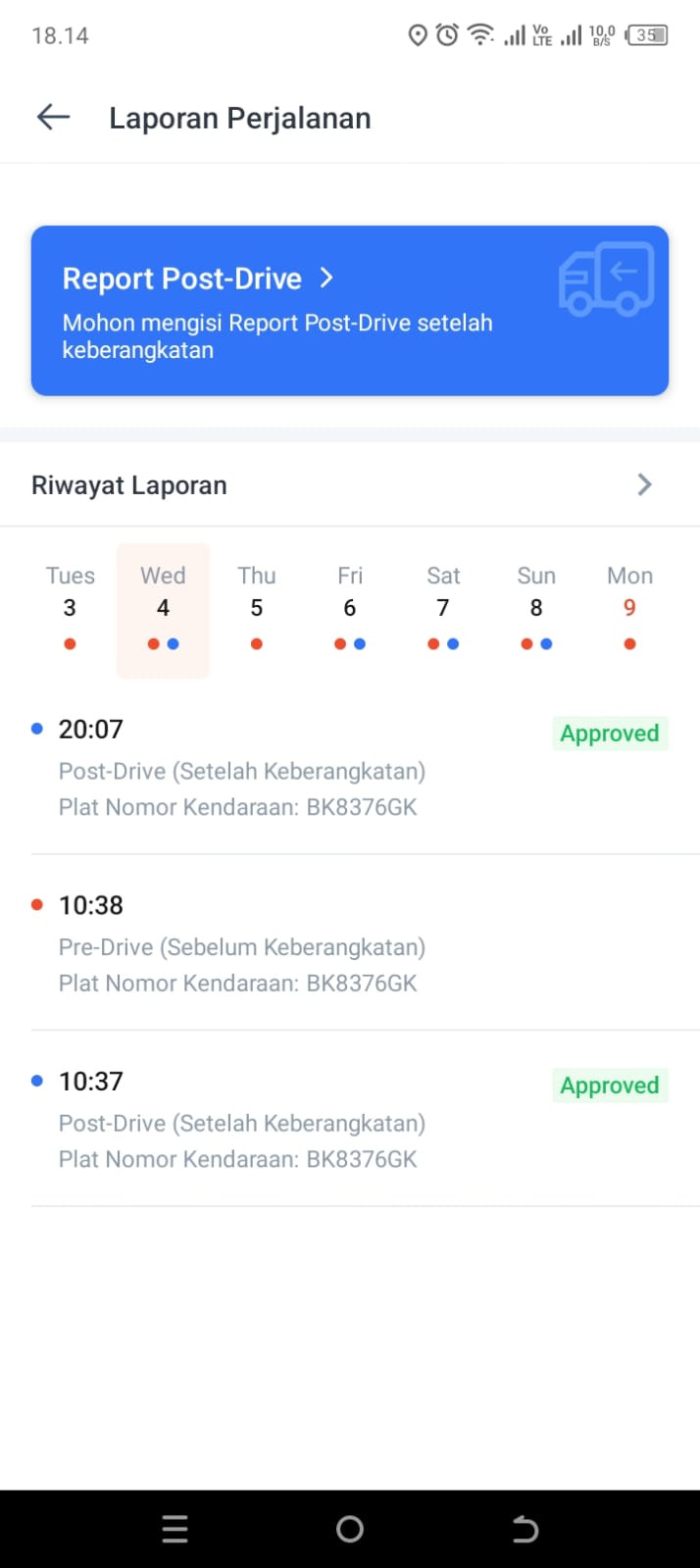The image size is (700, 1568).
Task: Select Fri 6 in the date strip
Action: coord(350,608)
